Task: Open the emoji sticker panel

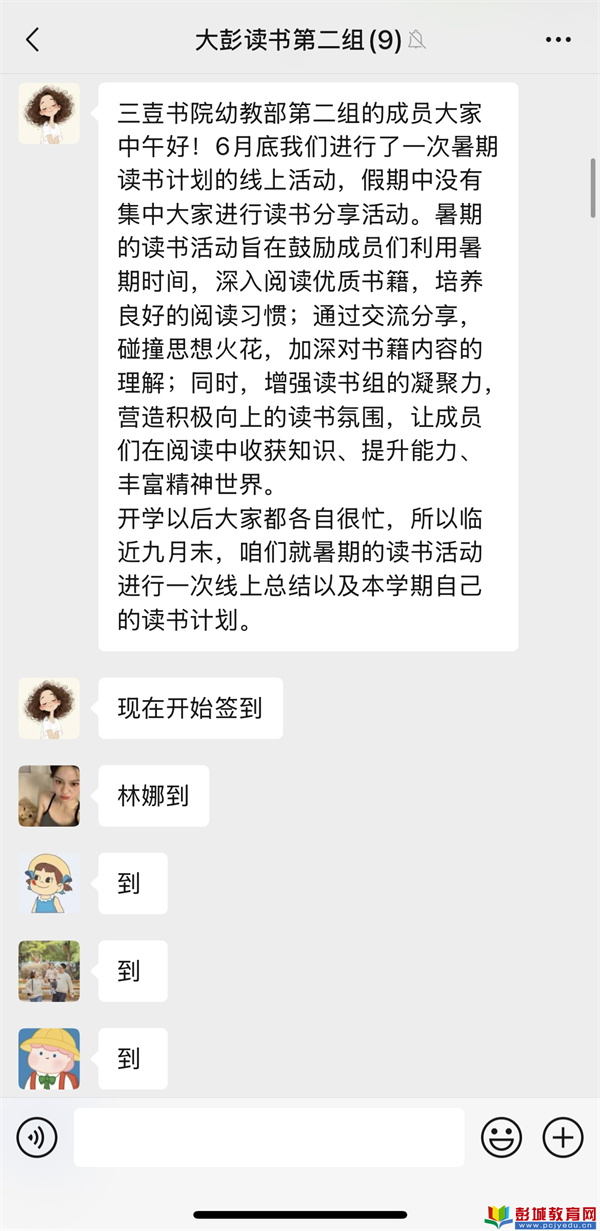Action: (x=501, y=1137)
